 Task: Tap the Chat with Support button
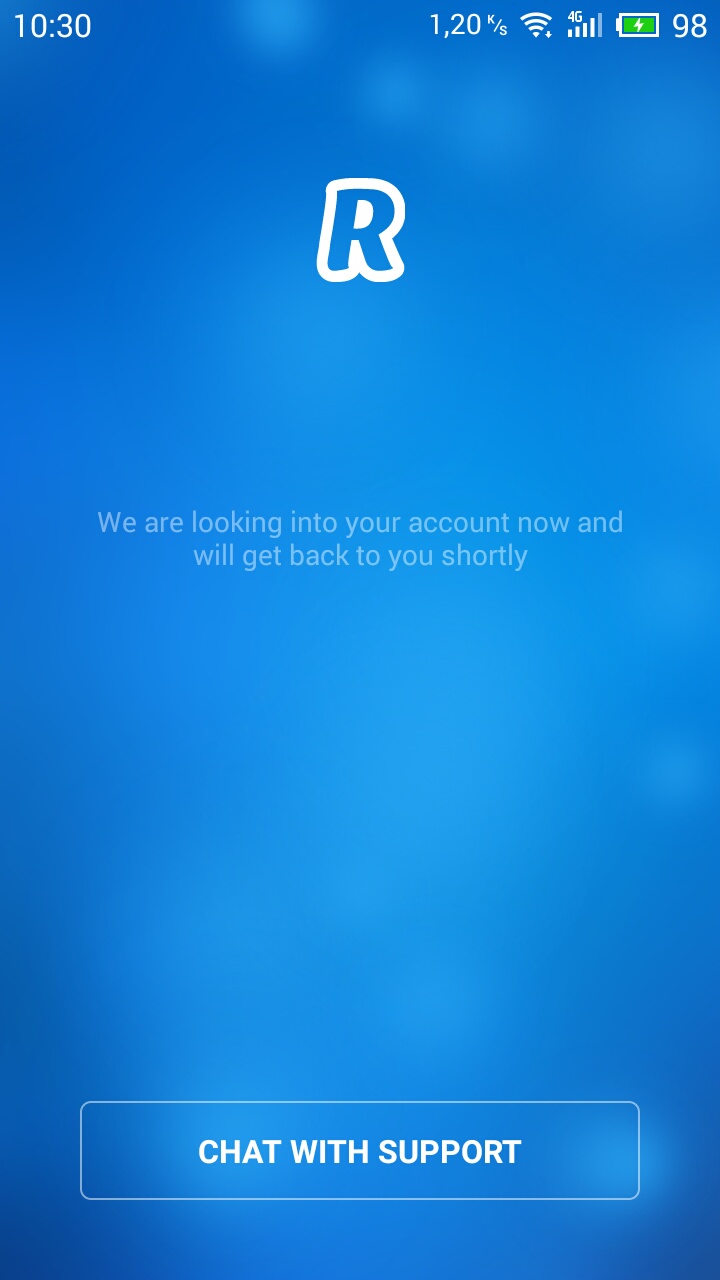click(x=360, y=1150)
